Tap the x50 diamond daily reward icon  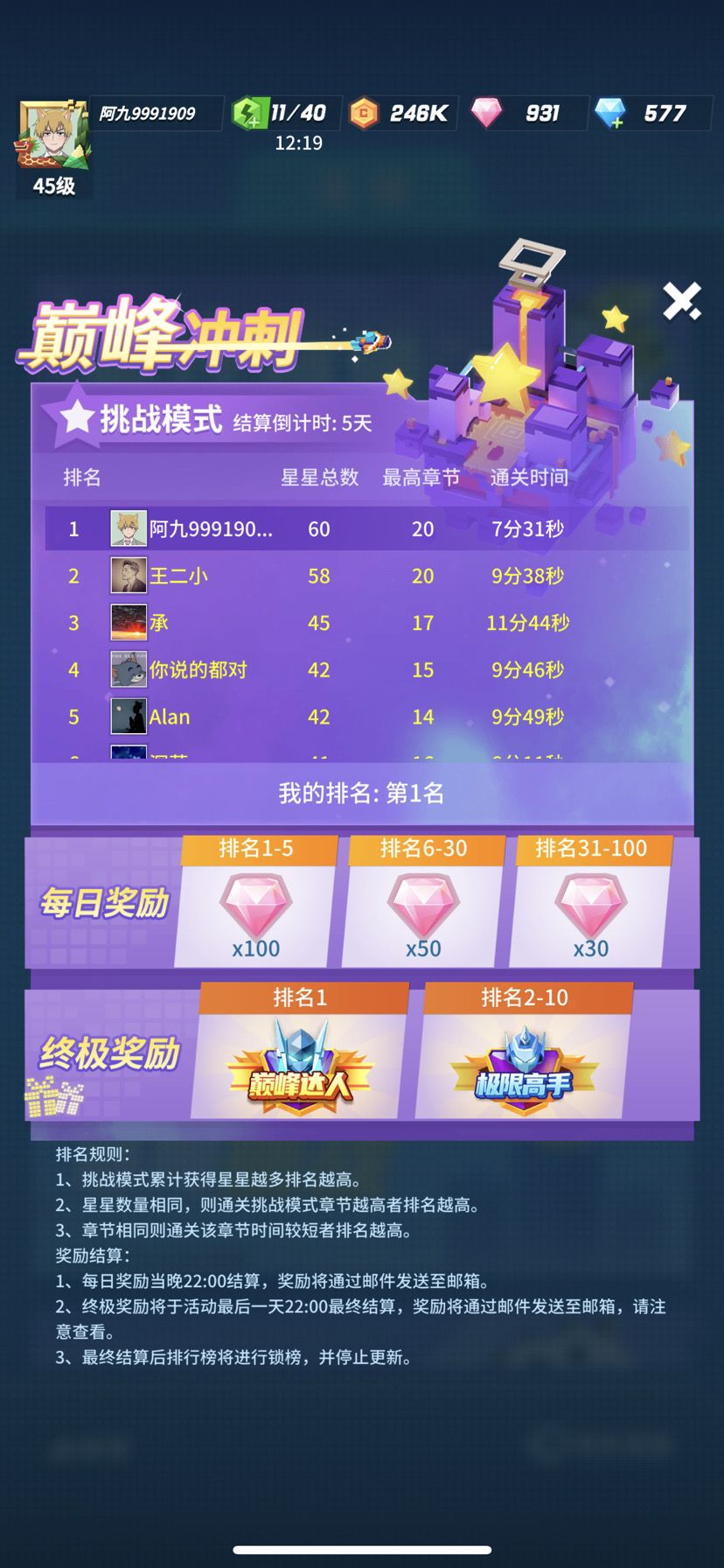[422, 906]
